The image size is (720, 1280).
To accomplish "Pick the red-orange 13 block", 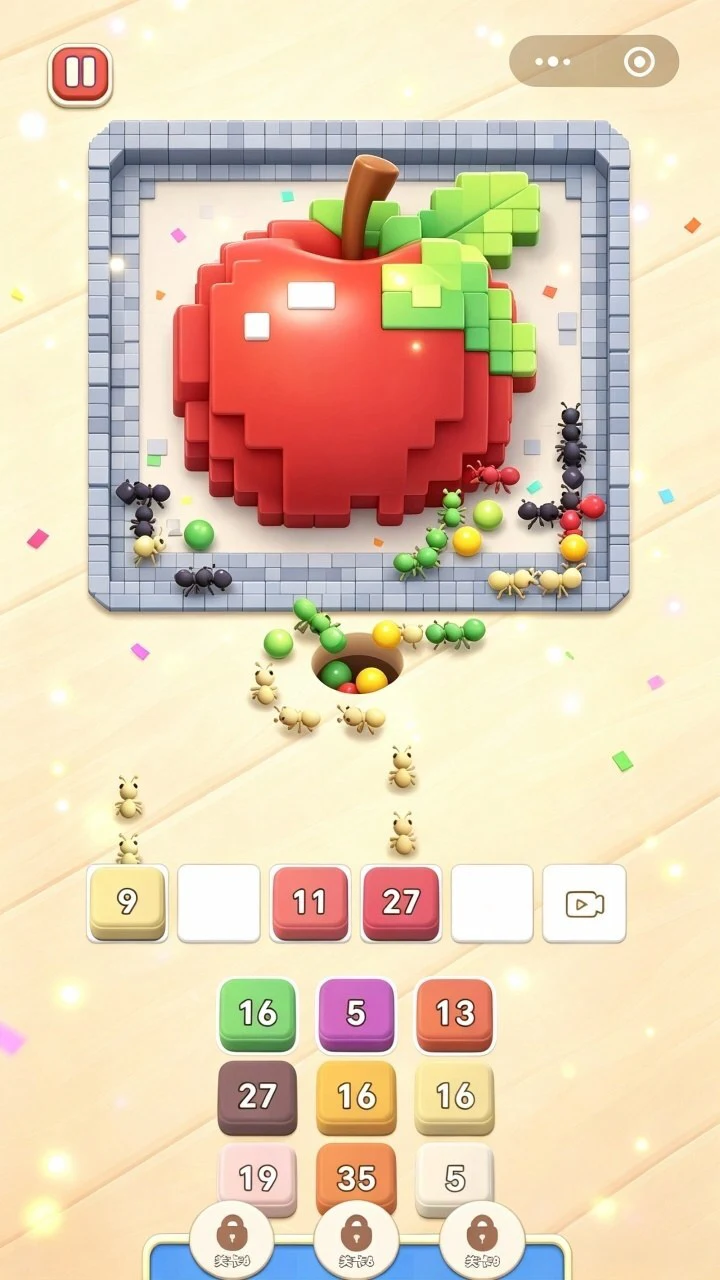I will click(x=455, y=1014).
